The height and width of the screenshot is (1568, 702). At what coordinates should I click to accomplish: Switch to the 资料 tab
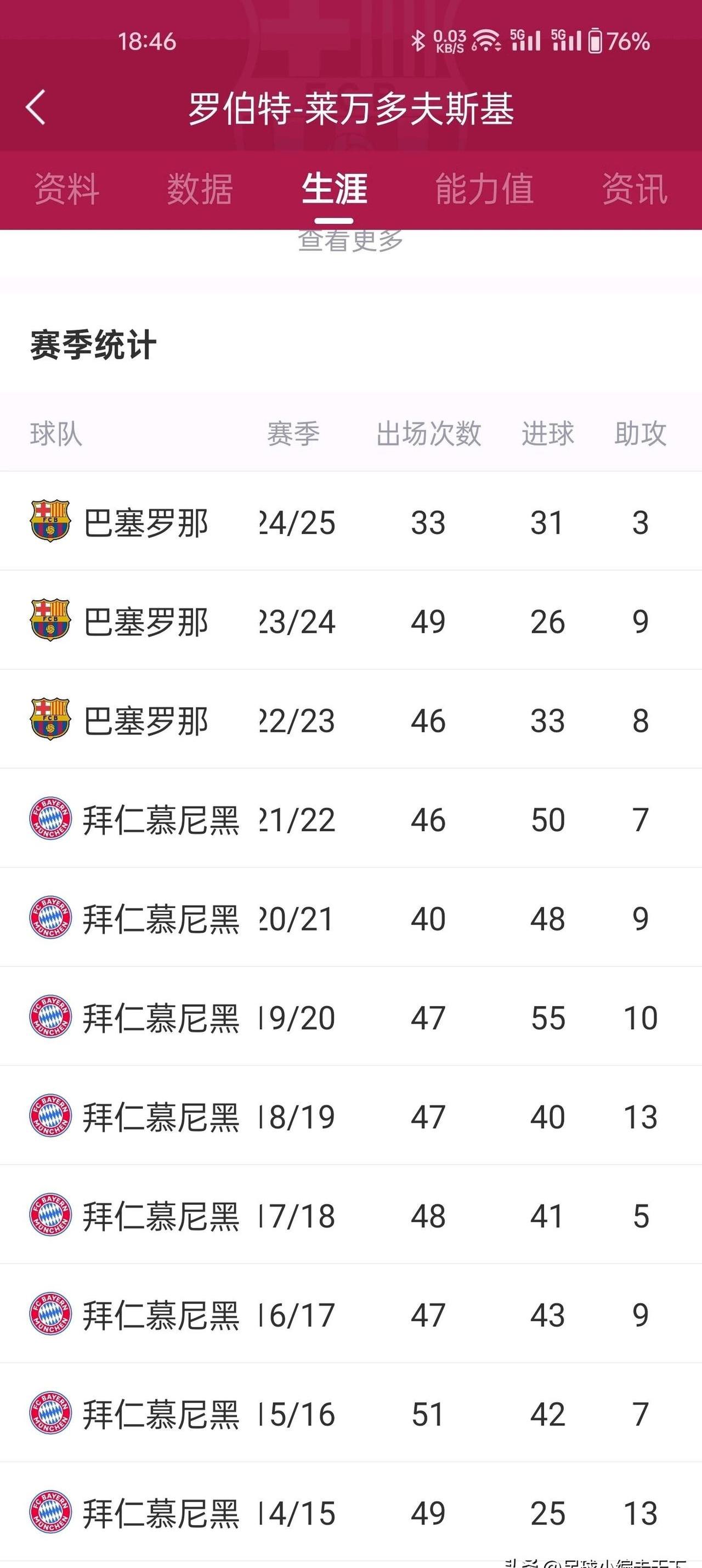(67, 189)
